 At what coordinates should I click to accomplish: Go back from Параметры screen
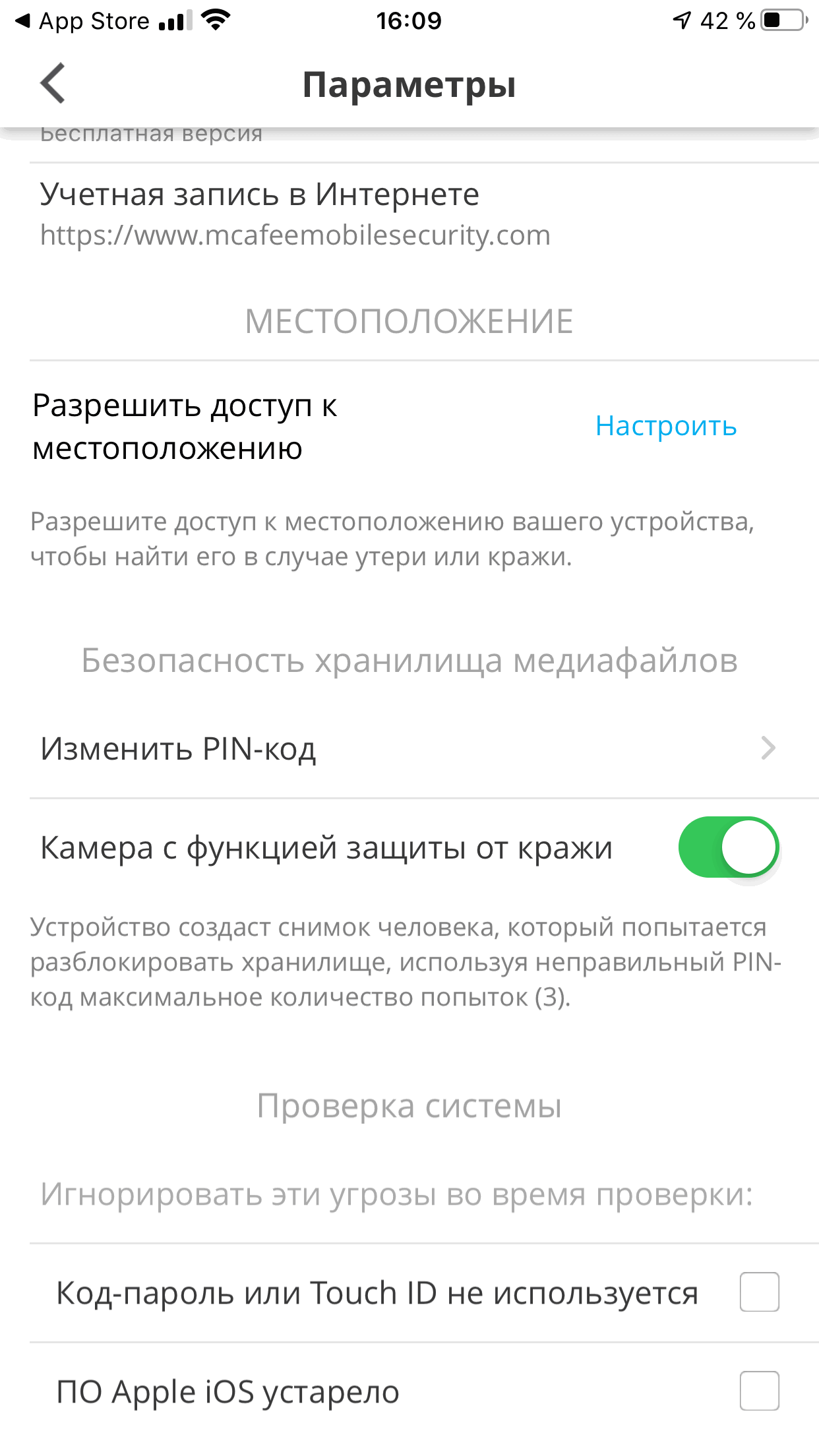tap(53, 84)
